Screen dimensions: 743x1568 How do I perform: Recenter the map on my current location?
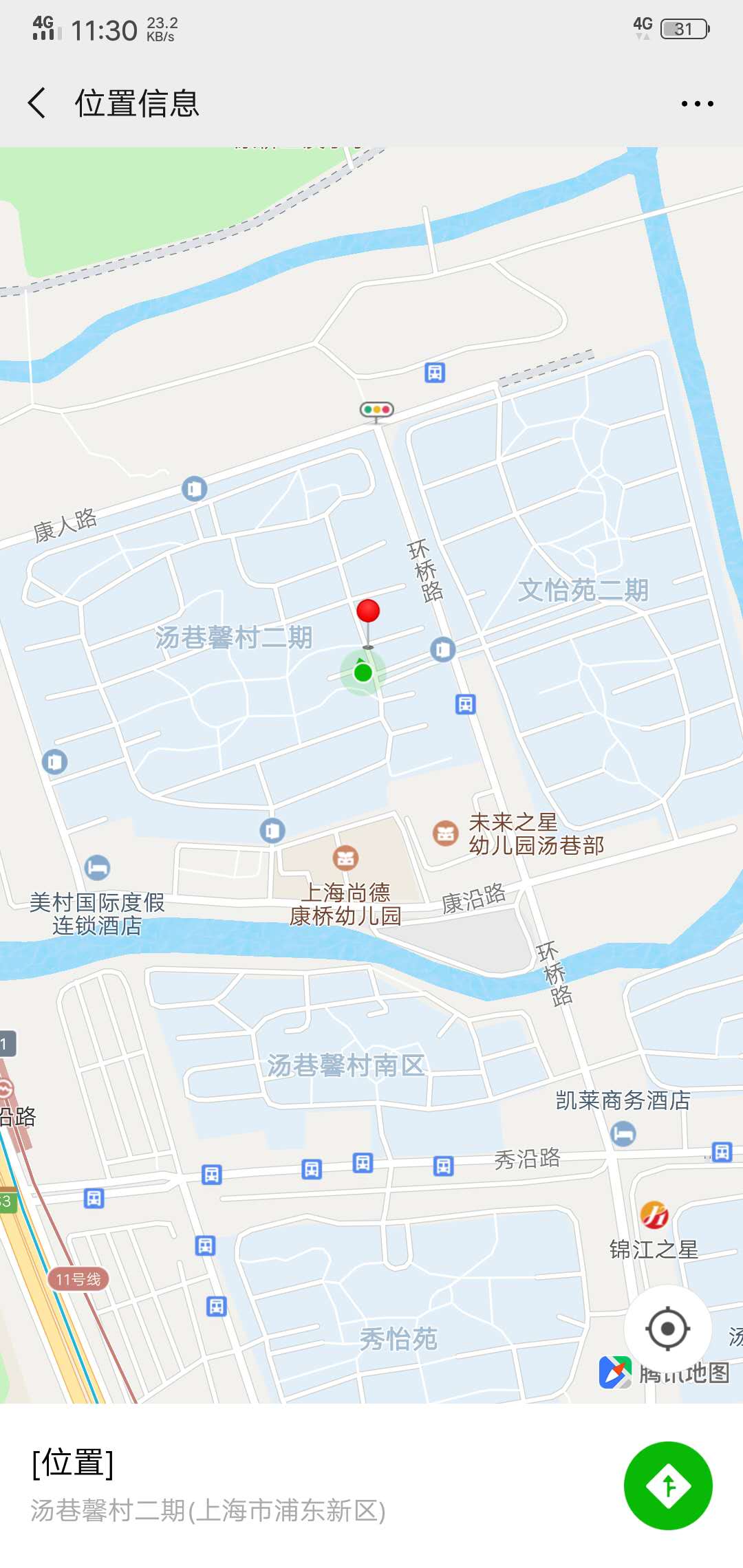667,1328
